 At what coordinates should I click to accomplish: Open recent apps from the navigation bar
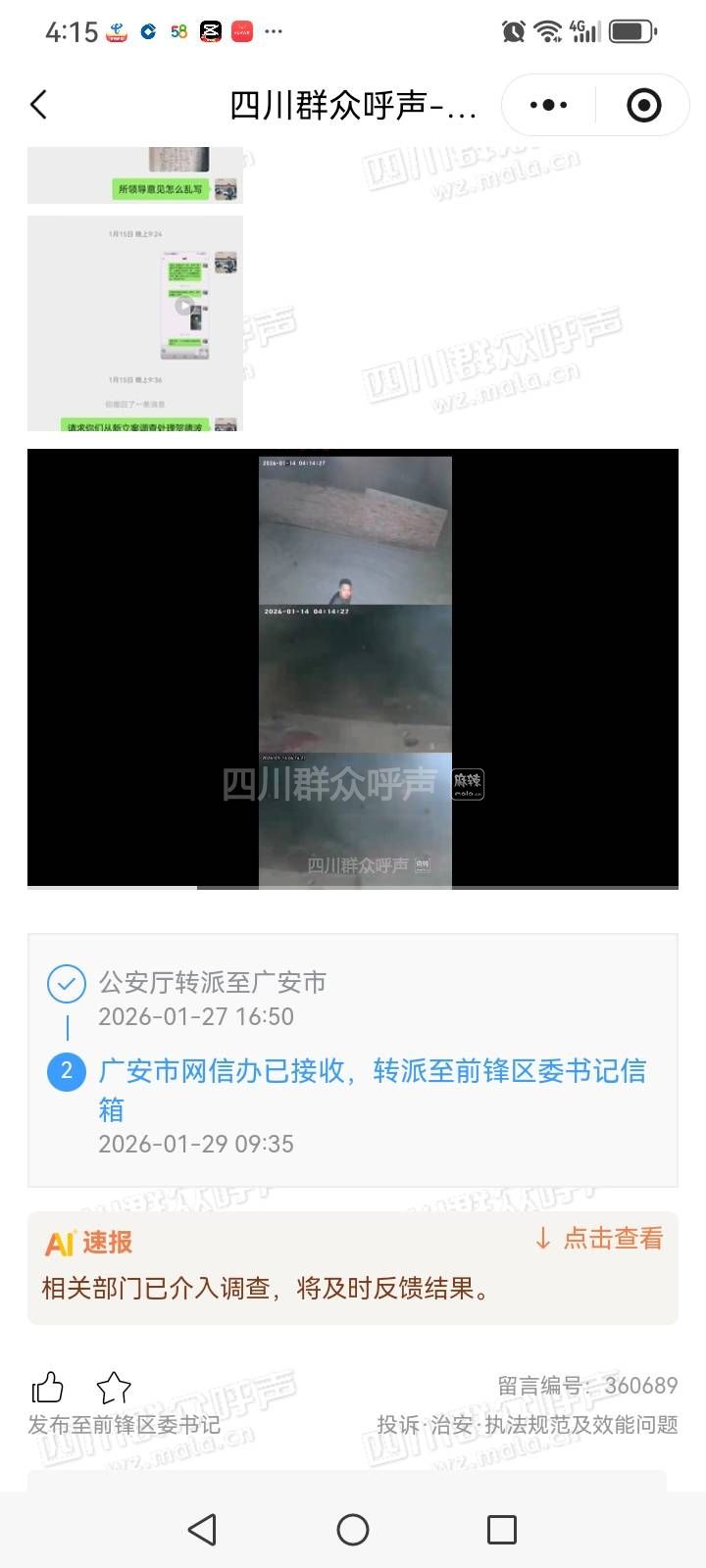(x=502, y=1529)
